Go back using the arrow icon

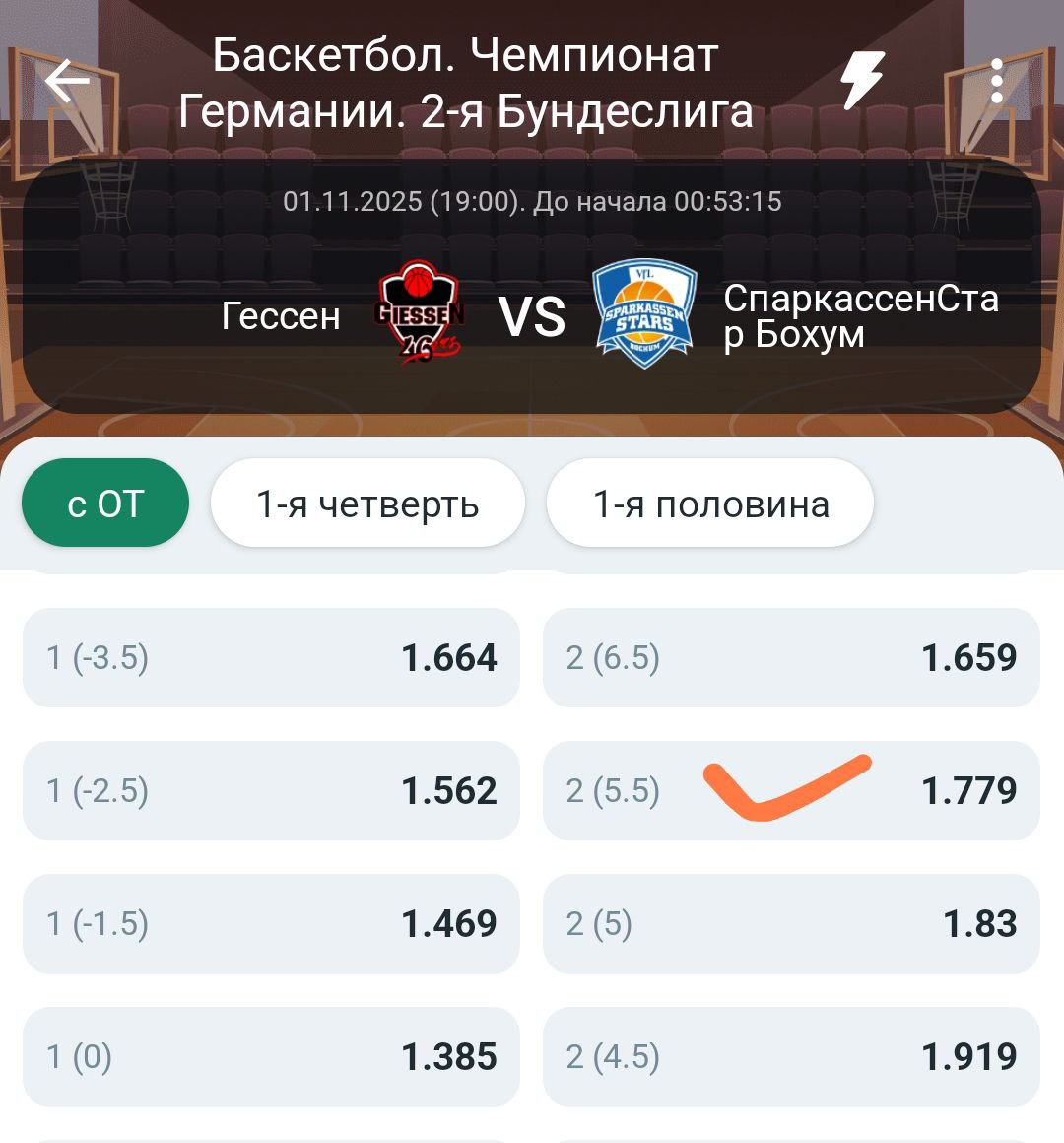pos(68,82)
